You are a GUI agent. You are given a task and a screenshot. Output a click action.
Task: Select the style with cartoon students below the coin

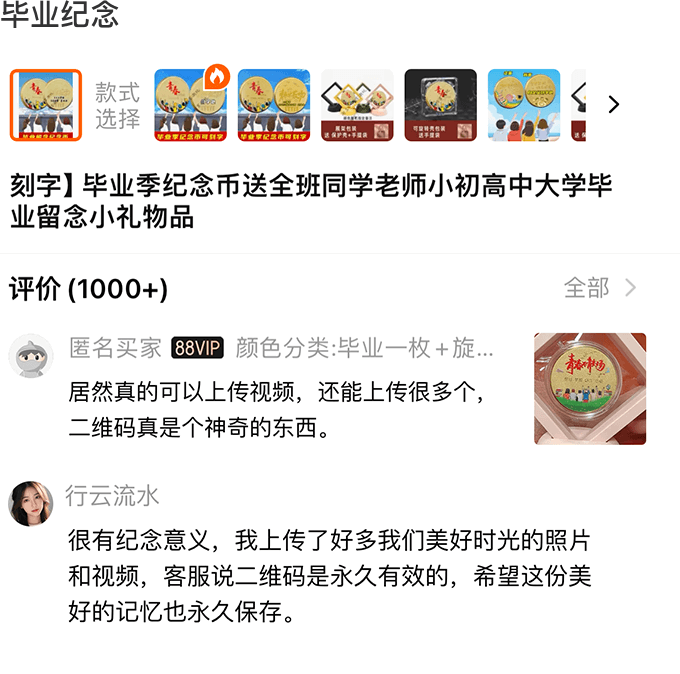tap(524, 105)
